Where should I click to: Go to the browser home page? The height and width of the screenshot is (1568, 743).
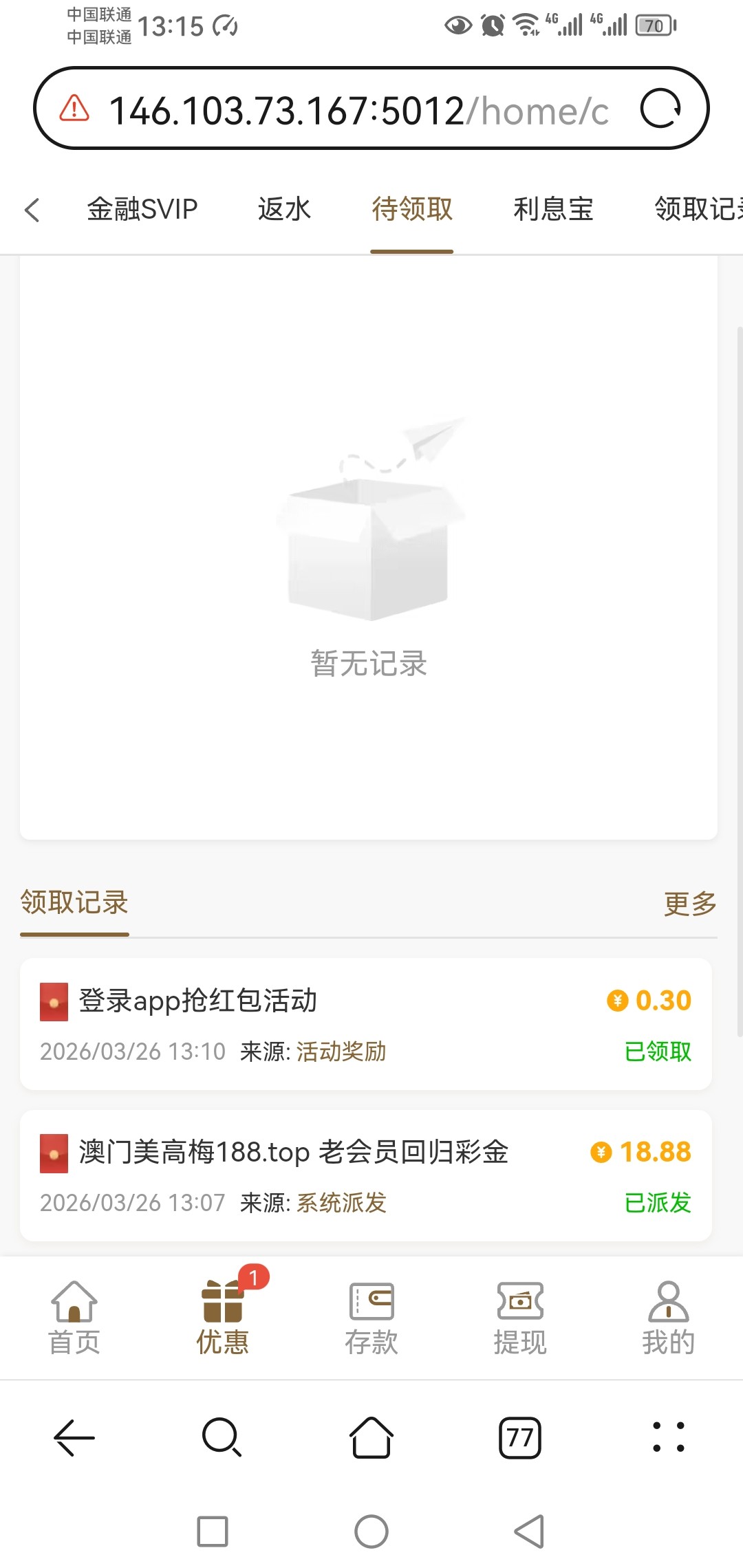(x=371, y=1437)
